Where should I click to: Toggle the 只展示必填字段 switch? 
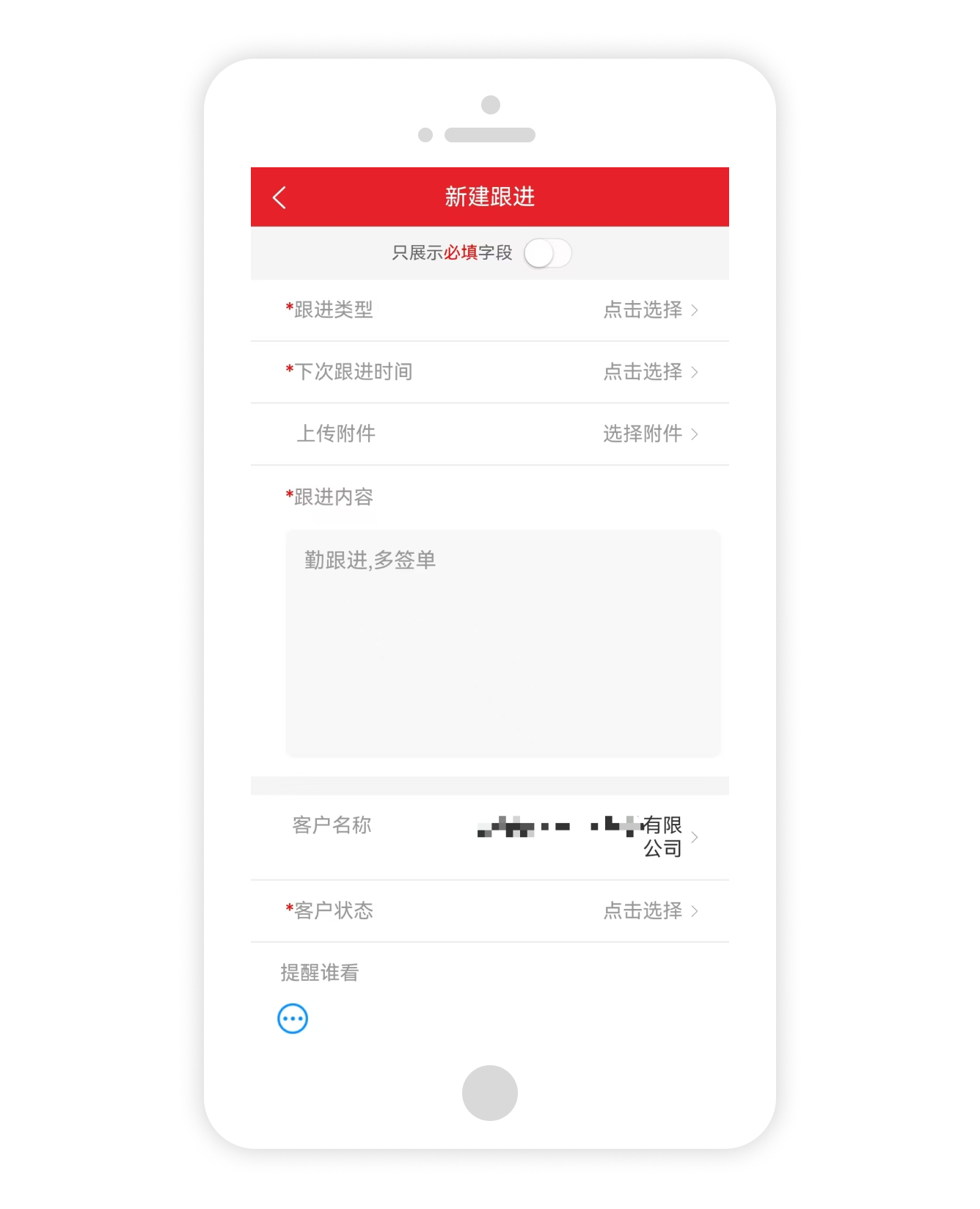click(547, 254)
